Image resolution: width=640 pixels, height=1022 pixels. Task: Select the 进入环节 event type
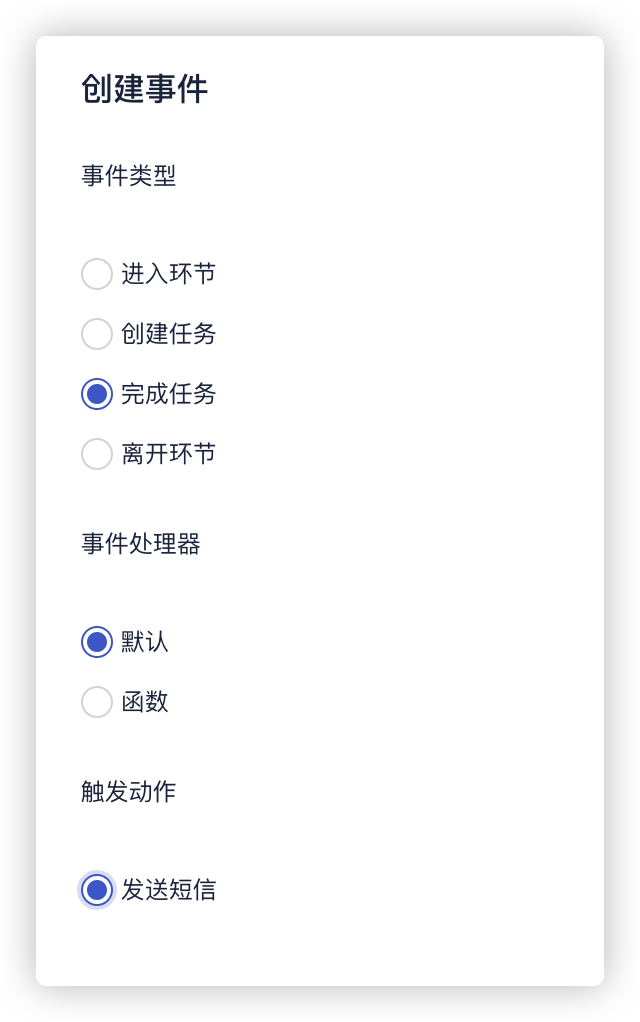coord(97,274)
